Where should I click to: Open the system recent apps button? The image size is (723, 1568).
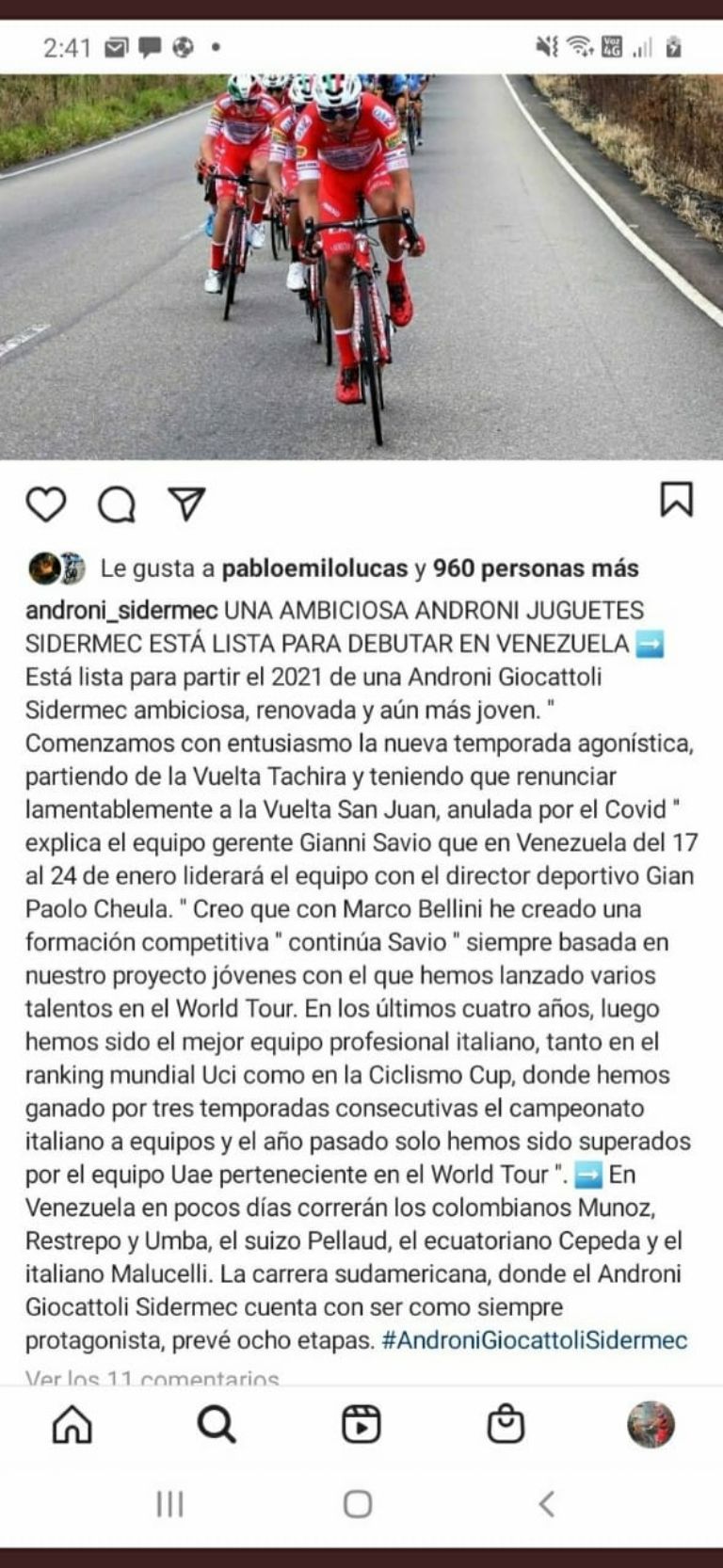tap(169, 1504)
